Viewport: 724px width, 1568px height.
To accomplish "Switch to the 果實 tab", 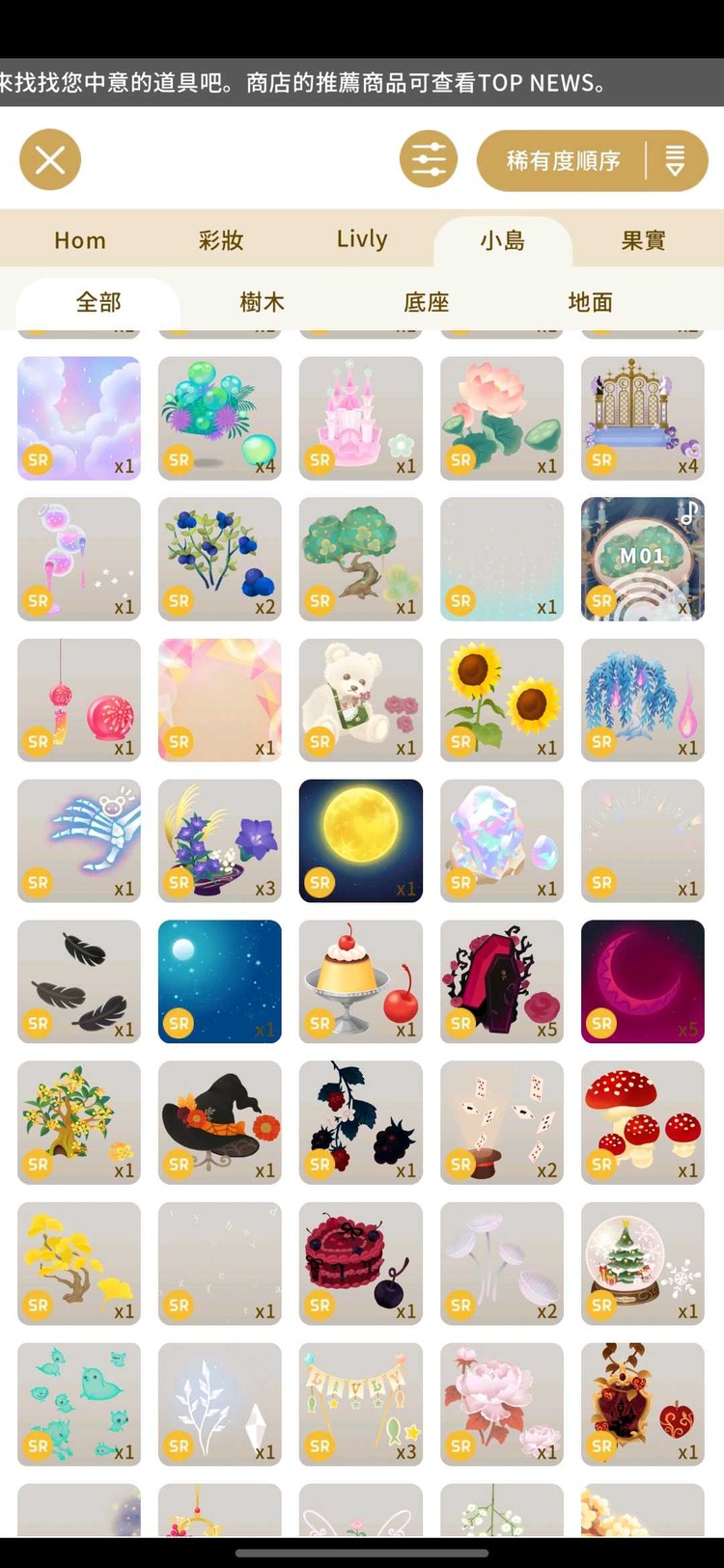I will coord(643,240).
